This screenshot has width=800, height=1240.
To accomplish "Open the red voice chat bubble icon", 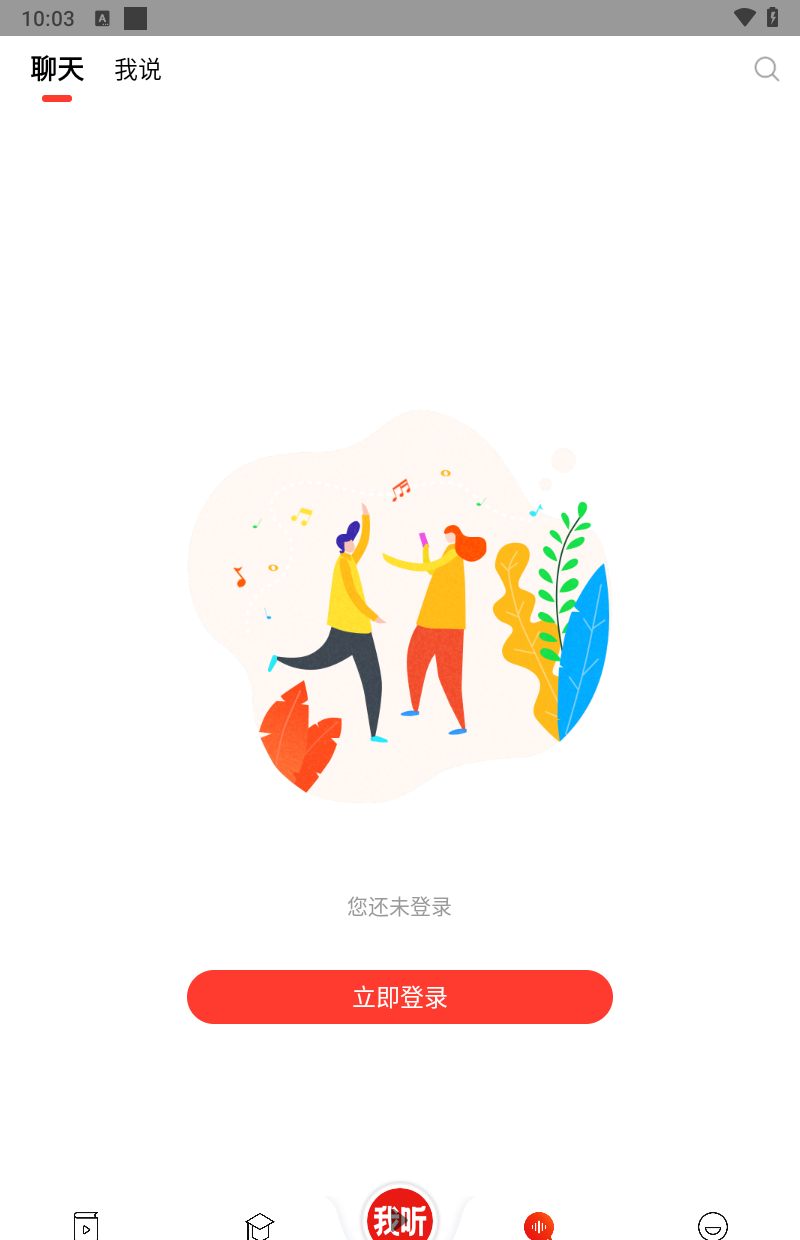I will point(540,1222).
